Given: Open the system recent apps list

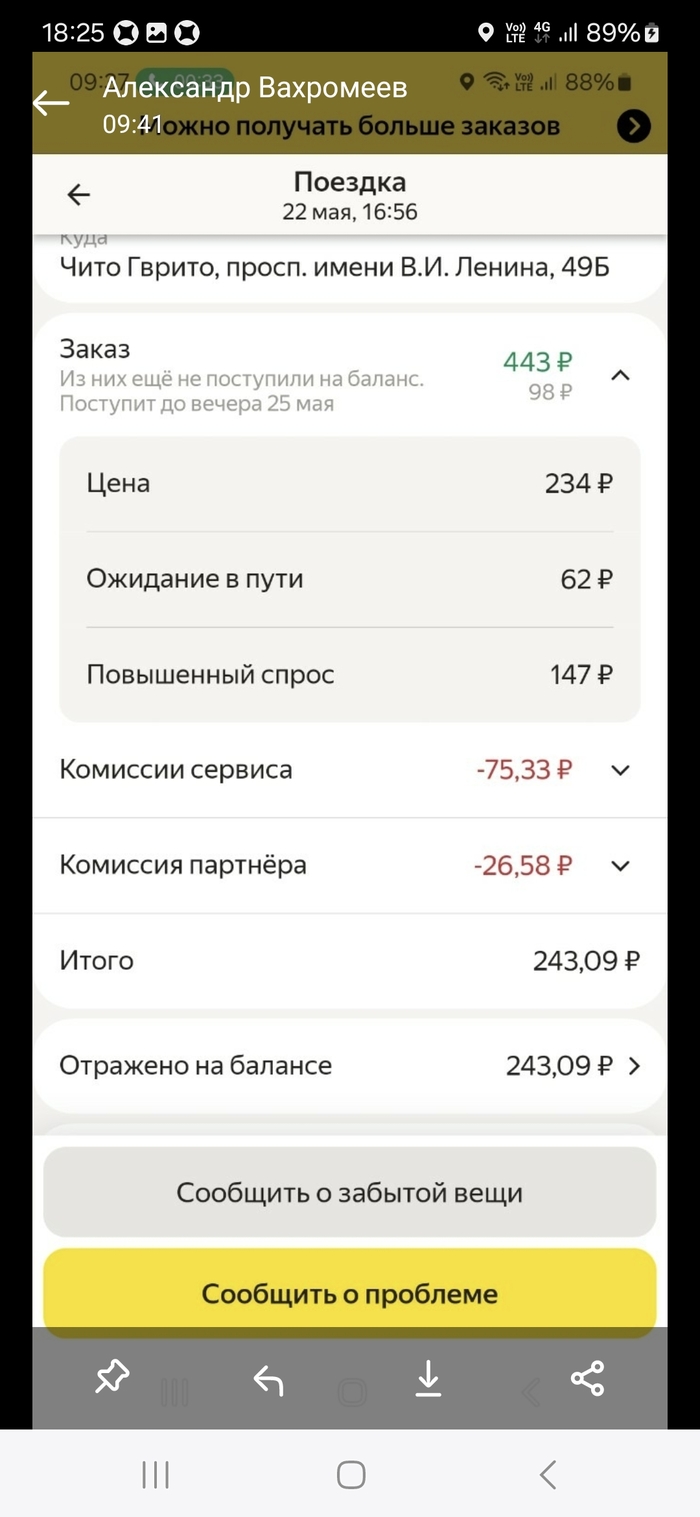Looking at the screenshot, I should [x=156, y=1474].
